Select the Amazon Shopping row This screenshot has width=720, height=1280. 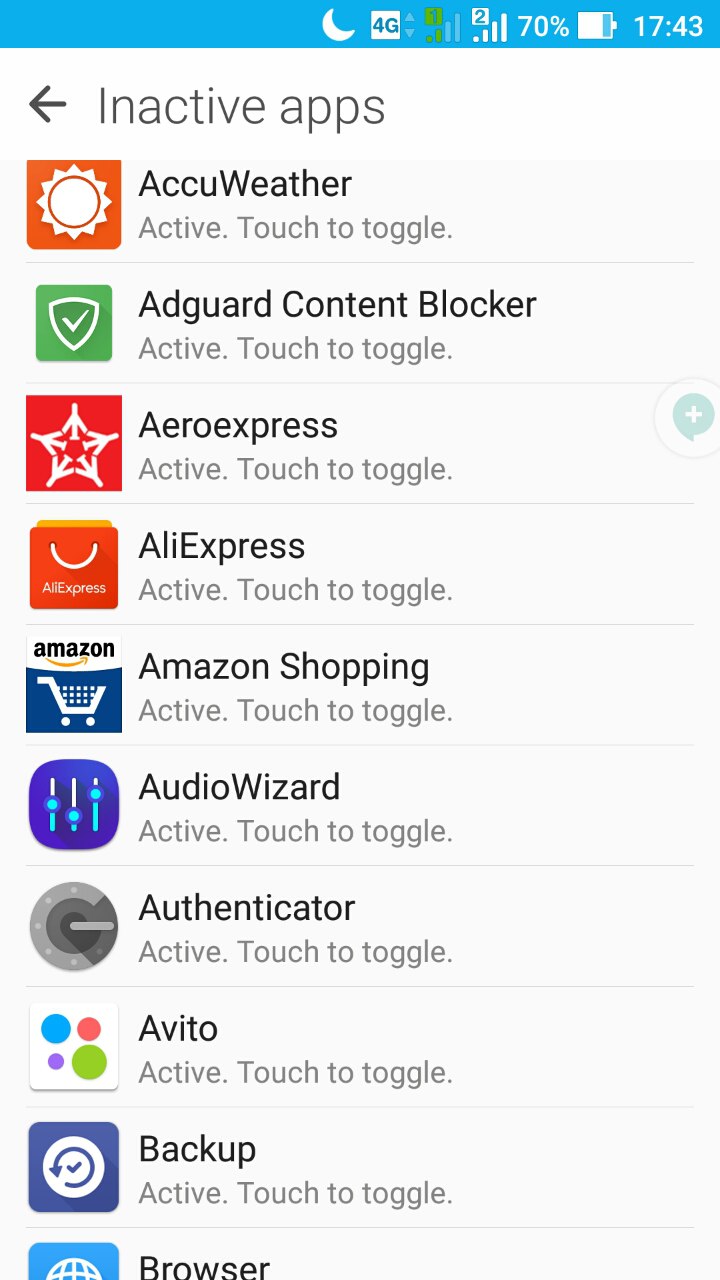click(360, 685)
